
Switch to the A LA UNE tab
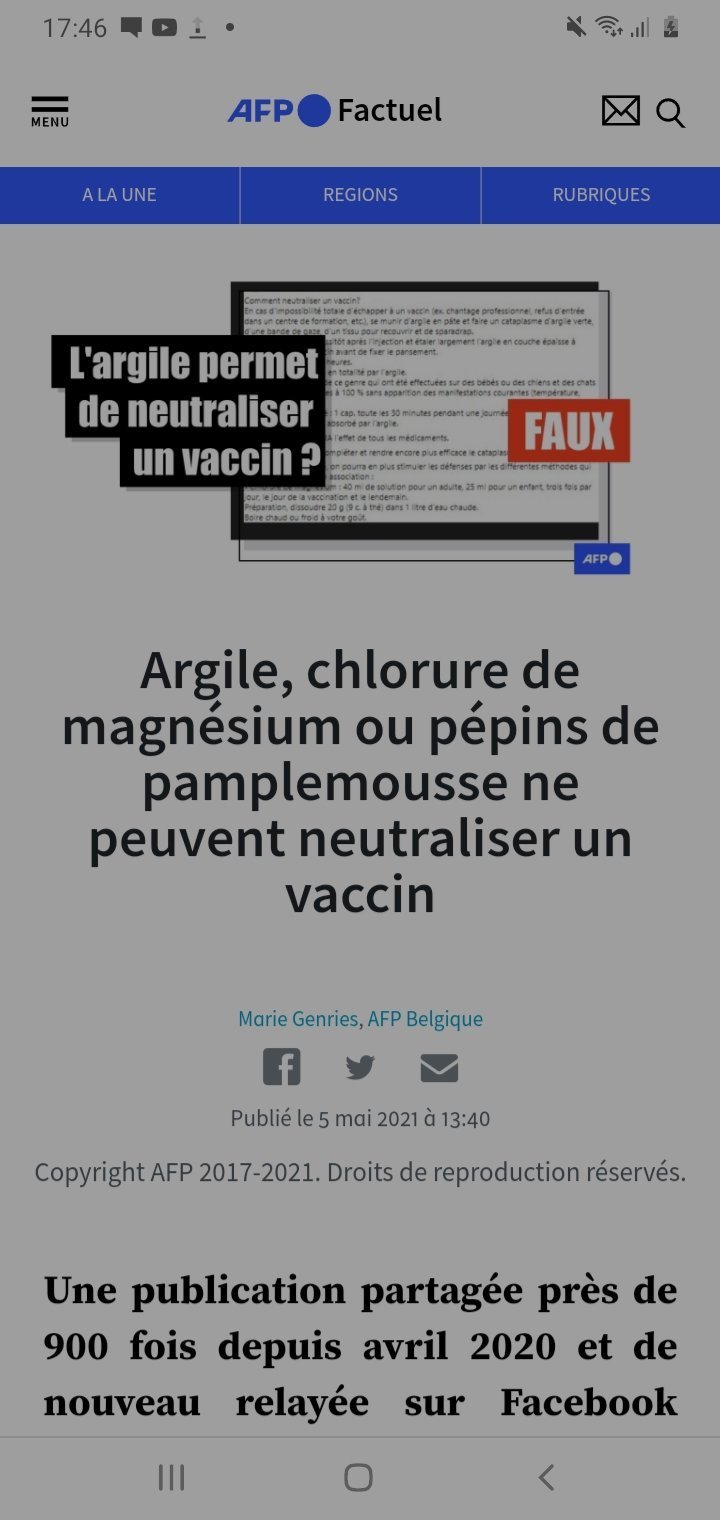tap(119, 195)
